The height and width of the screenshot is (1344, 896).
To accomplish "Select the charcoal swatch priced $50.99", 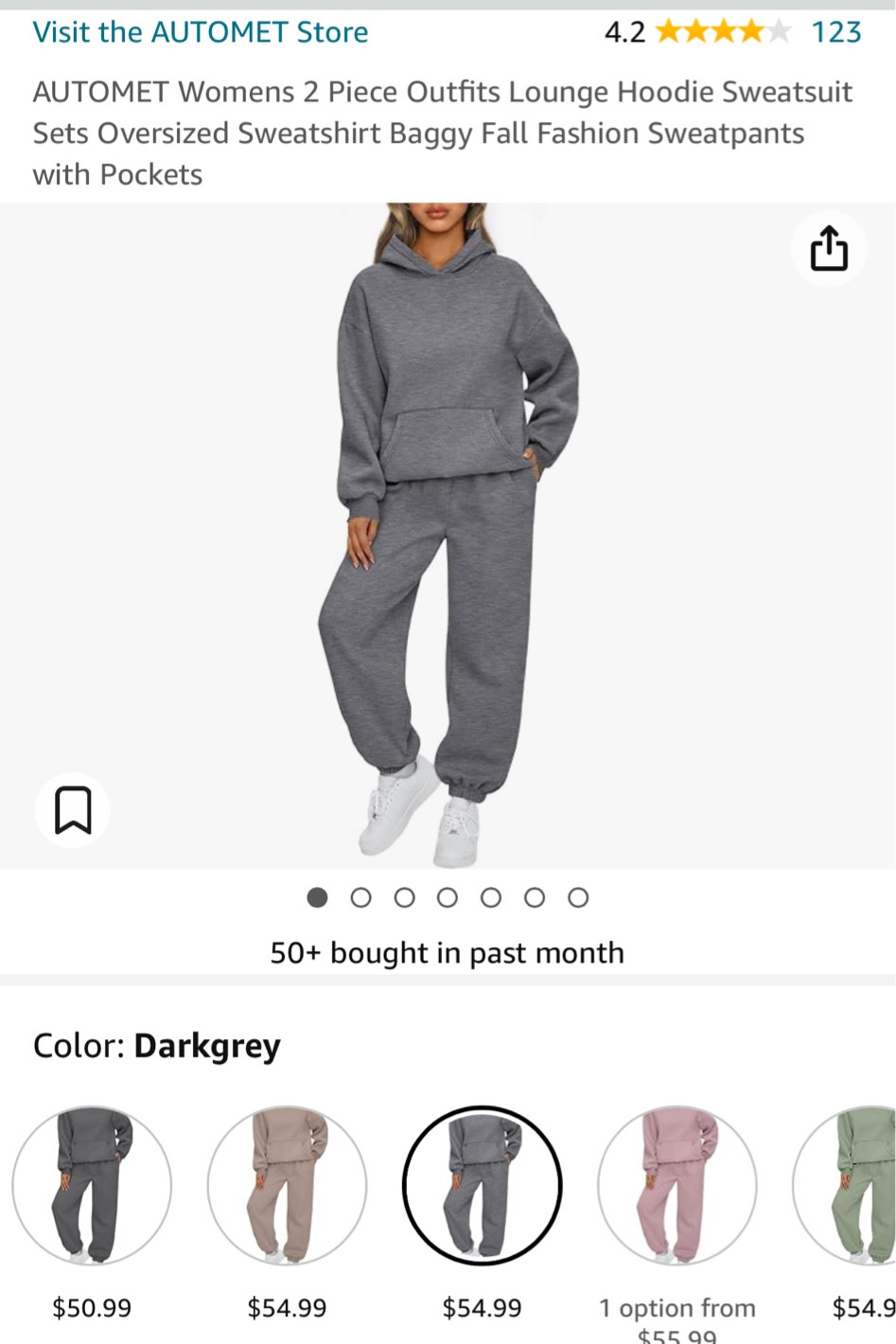I will coord(92,1185).
